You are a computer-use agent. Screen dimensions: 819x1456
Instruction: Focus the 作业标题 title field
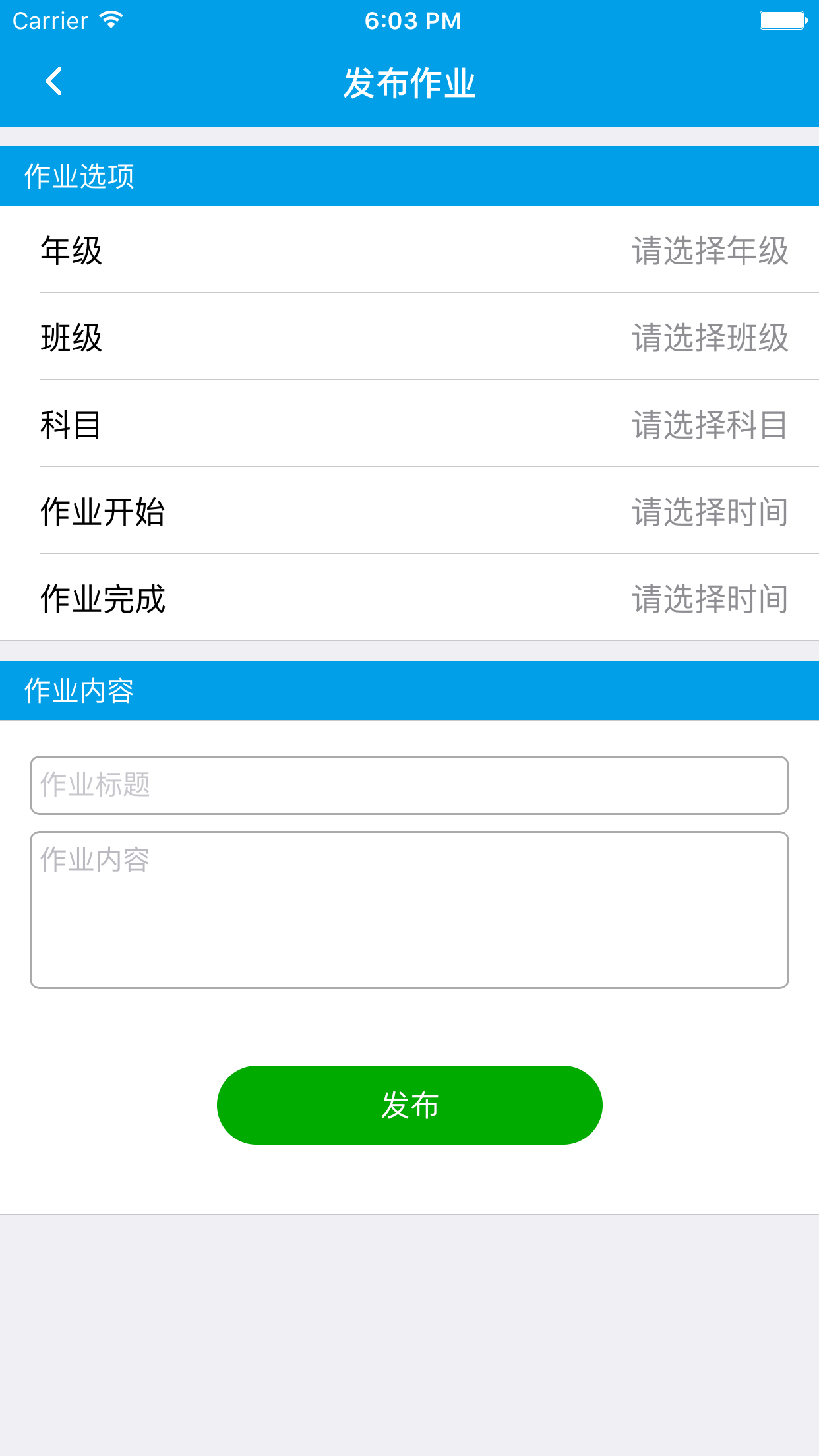[x=409, y=785]
